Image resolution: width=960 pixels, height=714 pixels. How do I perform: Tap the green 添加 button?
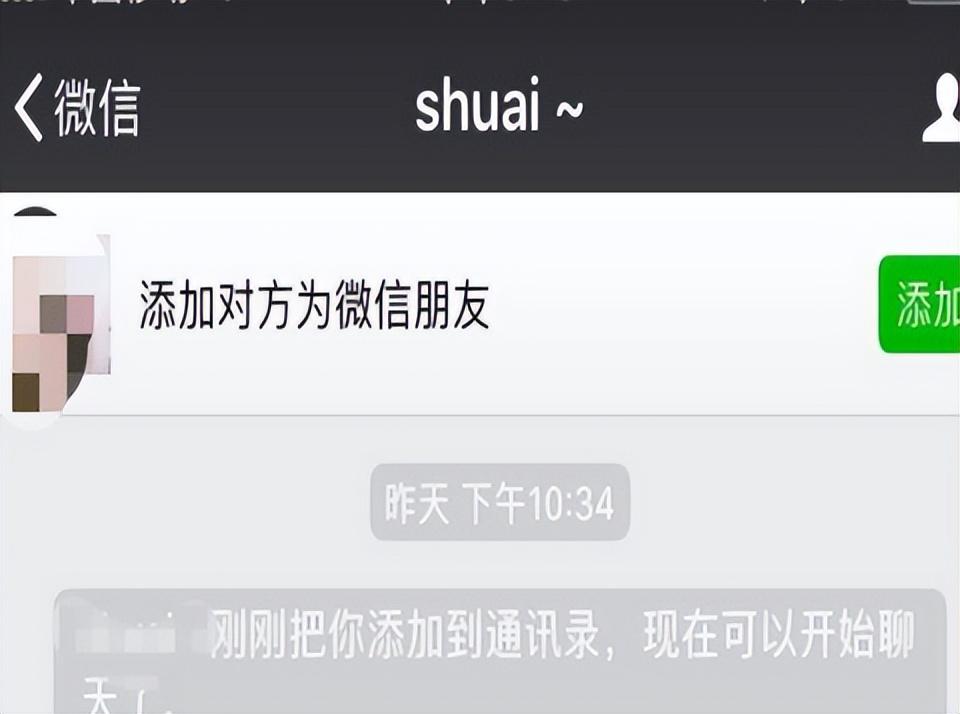922,305
